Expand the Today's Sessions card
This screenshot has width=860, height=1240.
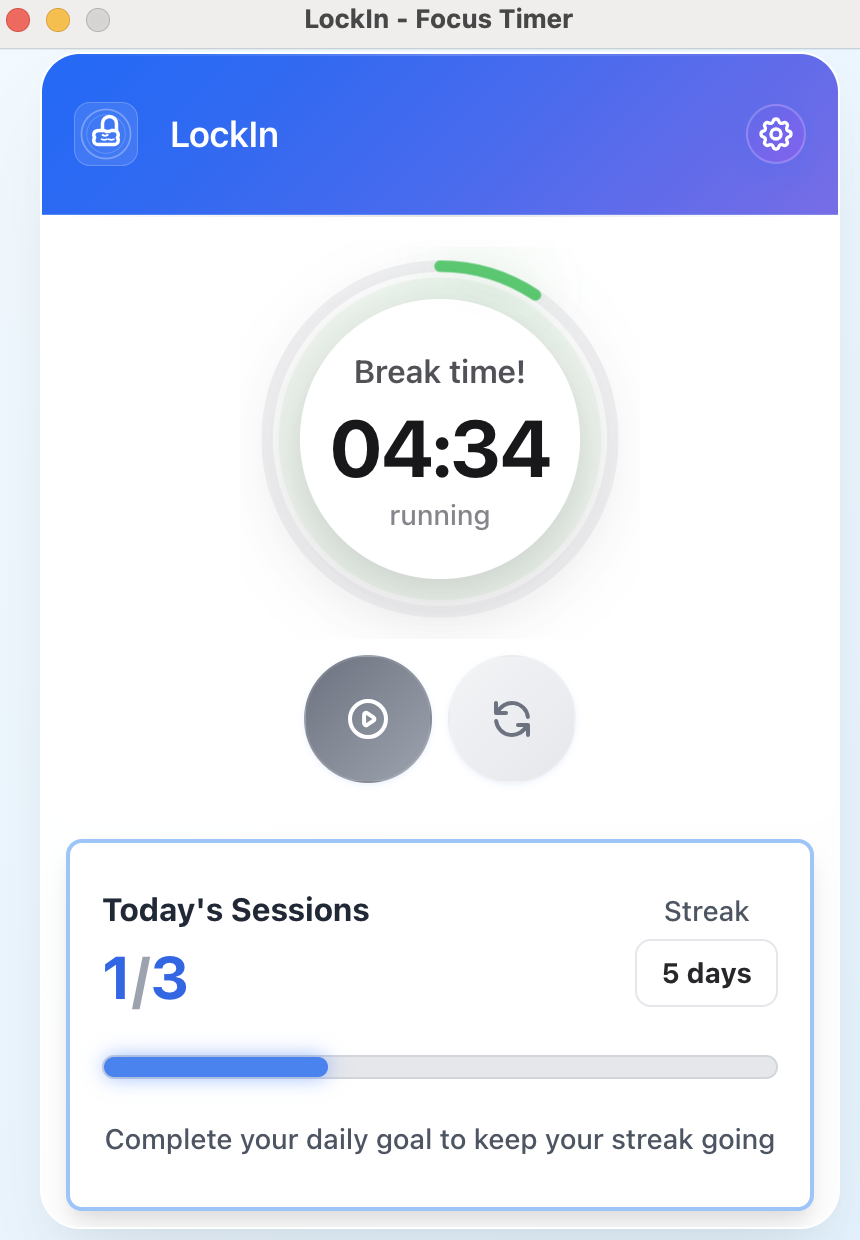pos(440,1024)
